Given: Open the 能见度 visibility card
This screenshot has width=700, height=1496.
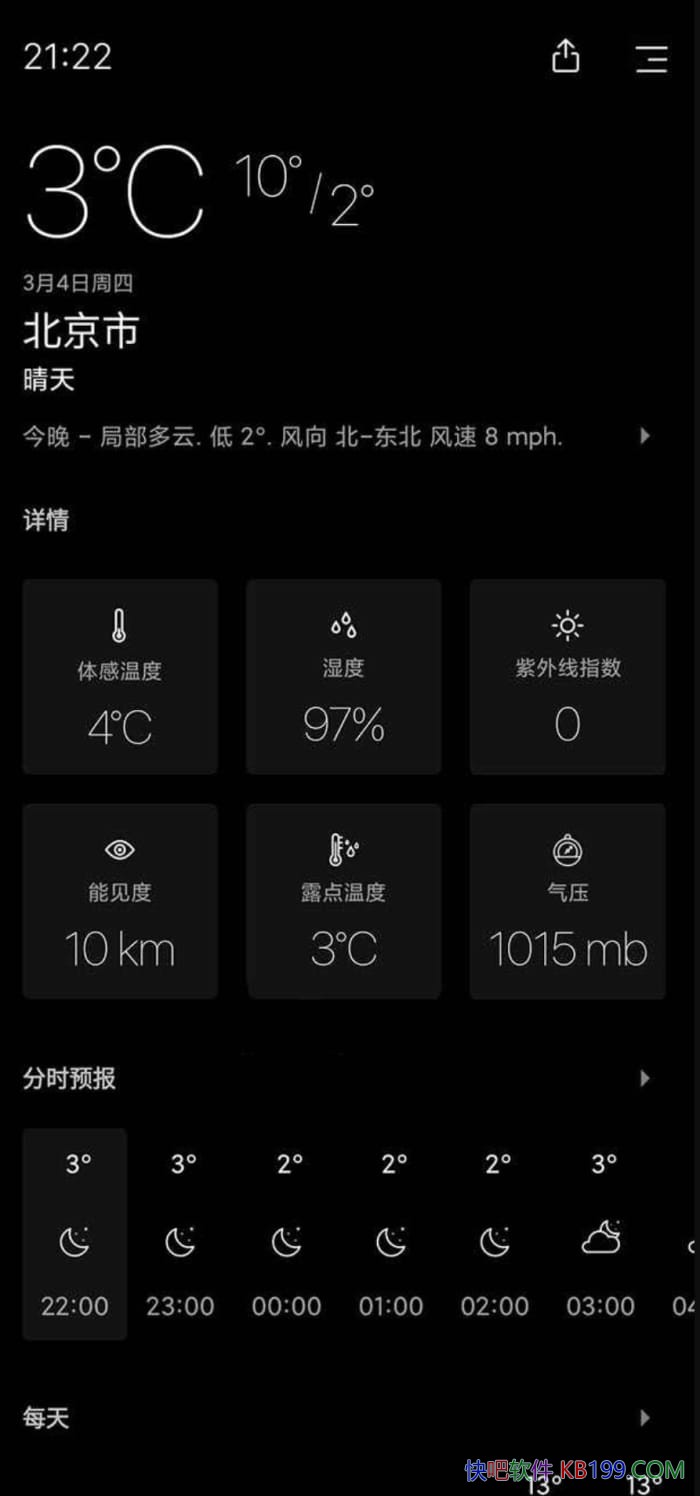Looking at the screenshot, I should (120, 901).
